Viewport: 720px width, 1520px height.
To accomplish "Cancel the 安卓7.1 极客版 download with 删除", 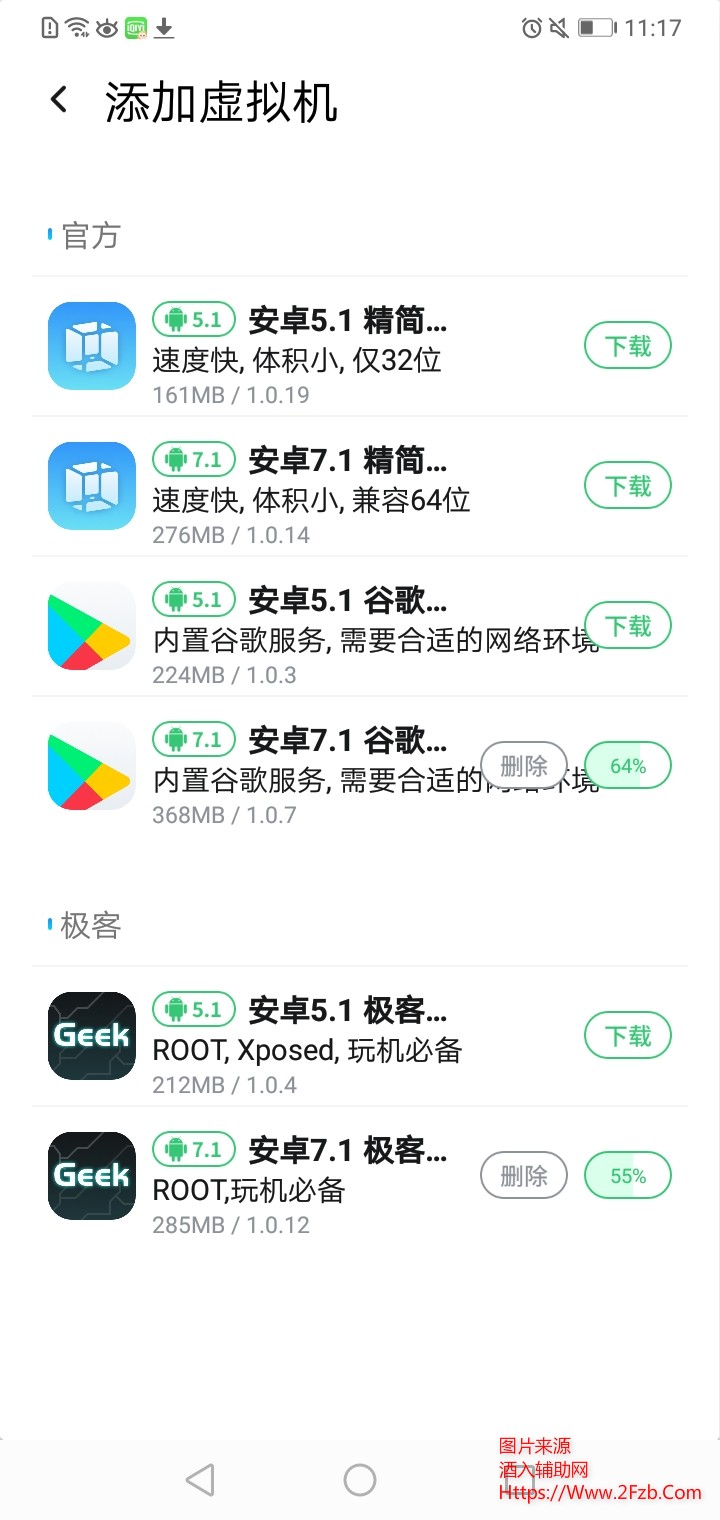I will 523,1175.
